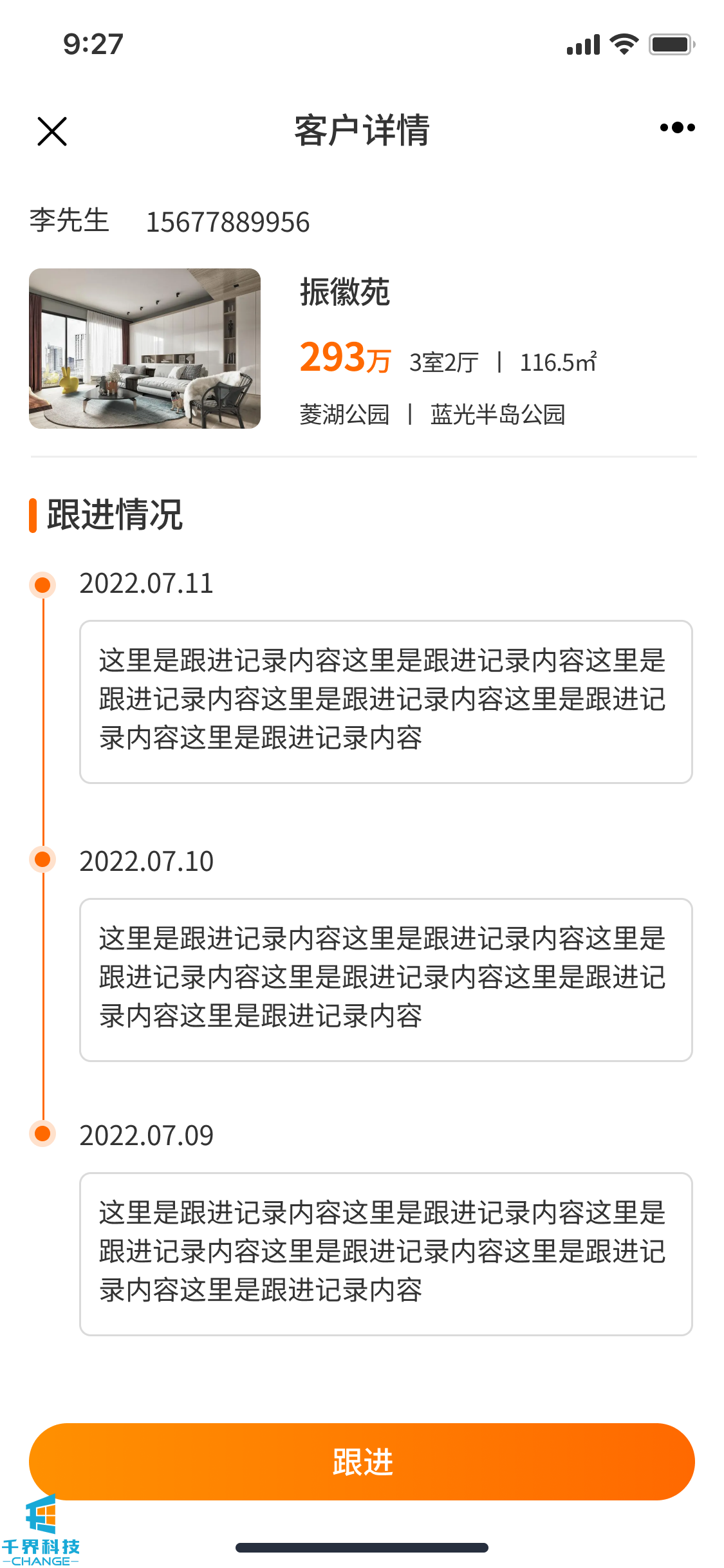Close the 客户详情 page
Screen dimensions: 724x1568
point(52,131)
